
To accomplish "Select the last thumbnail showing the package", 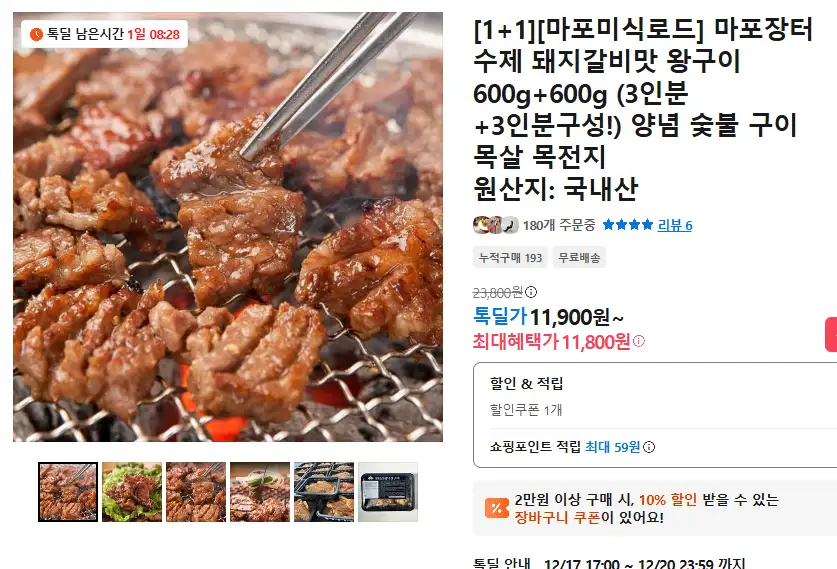I will click(x=388, y=491).
